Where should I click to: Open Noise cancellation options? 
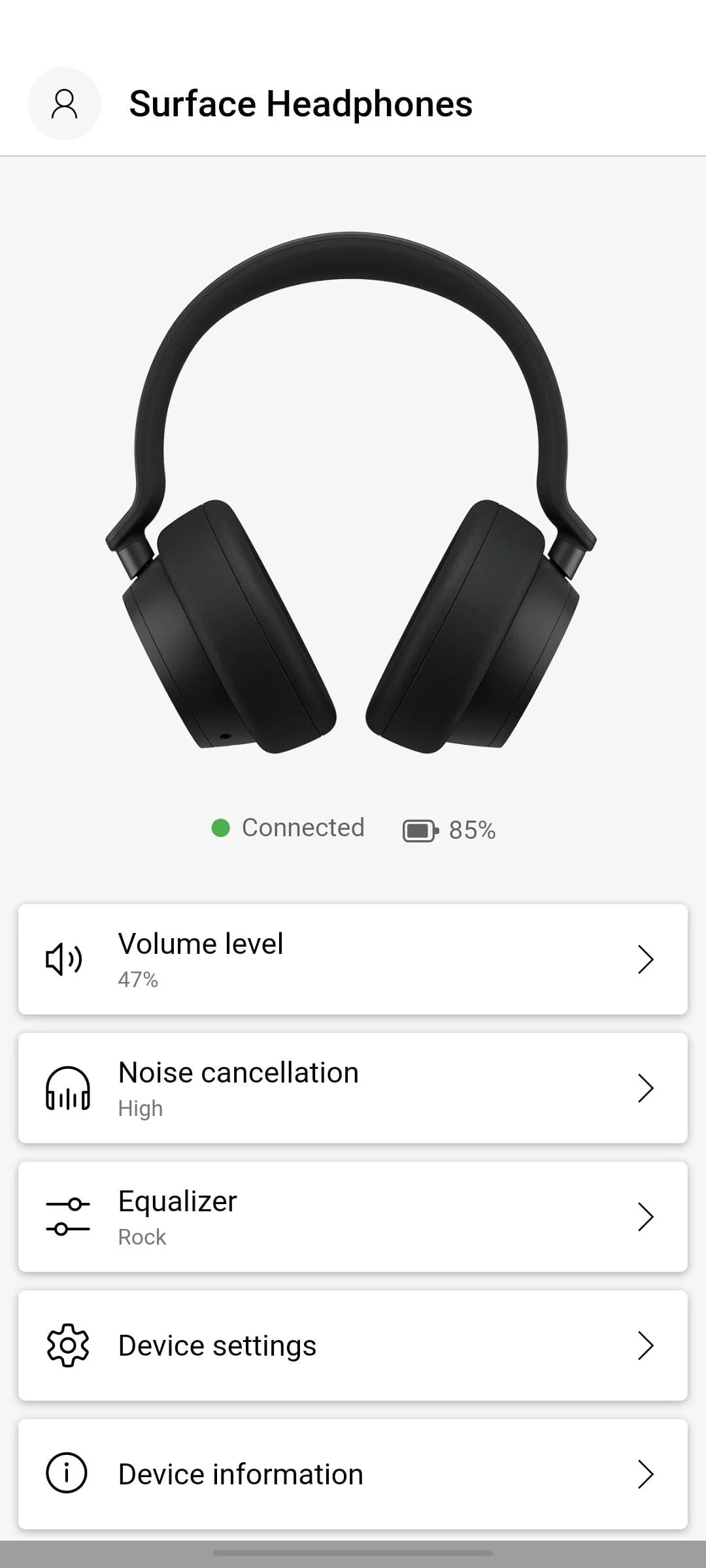(352, 1088)
